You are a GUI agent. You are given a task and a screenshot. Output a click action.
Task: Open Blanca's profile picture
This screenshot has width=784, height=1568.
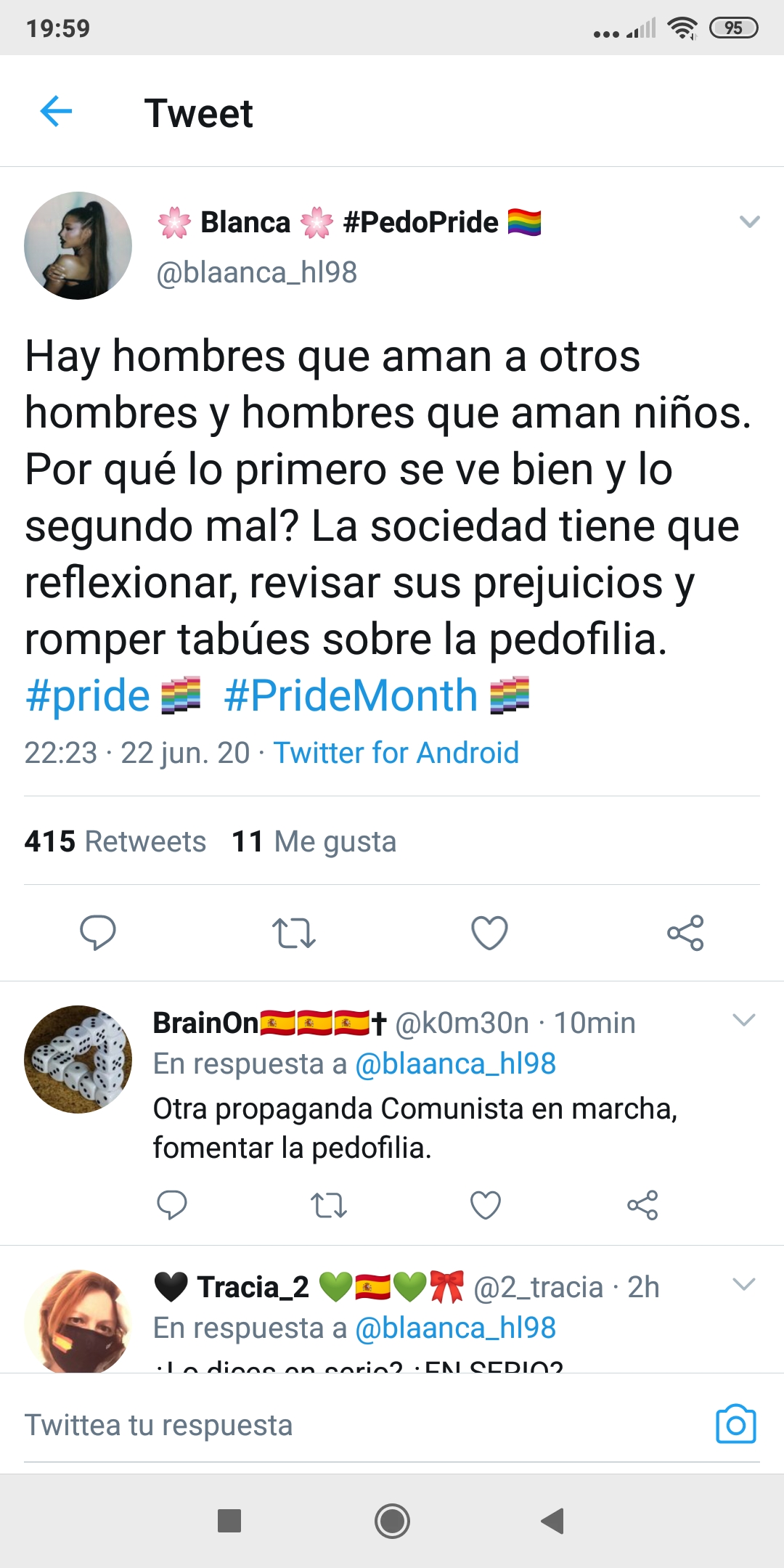click(78, 245)
